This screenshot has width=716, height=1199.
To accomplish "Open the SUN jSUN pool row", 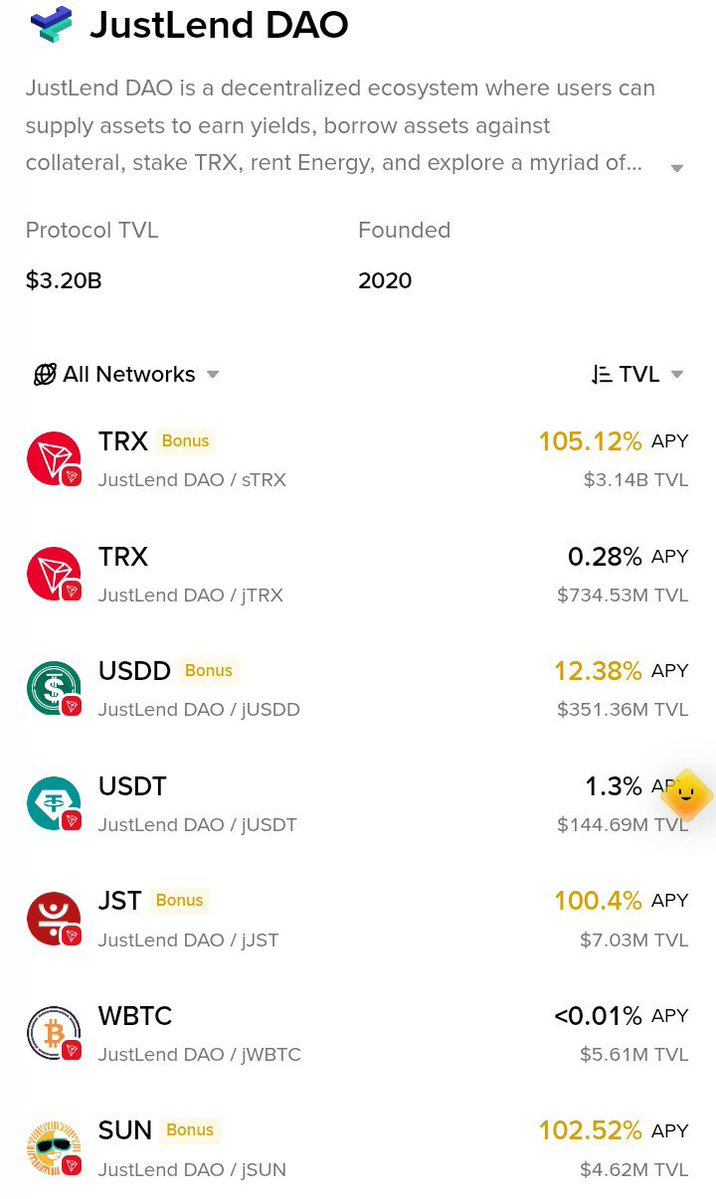I will 358,1149.
